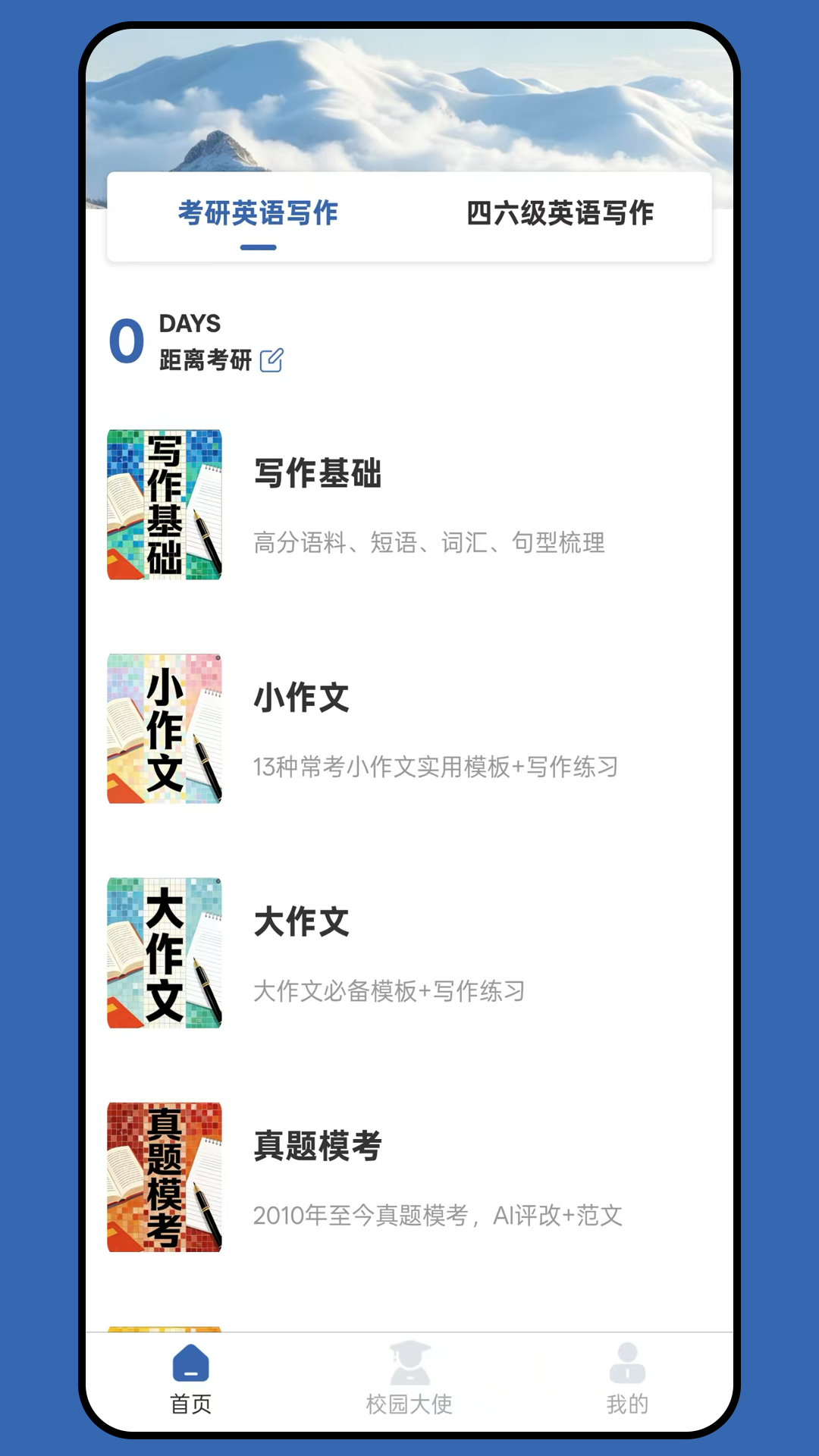Select the 考研英语写作 tab
This screenshot has height=1456, width=819.
point(259,213)
